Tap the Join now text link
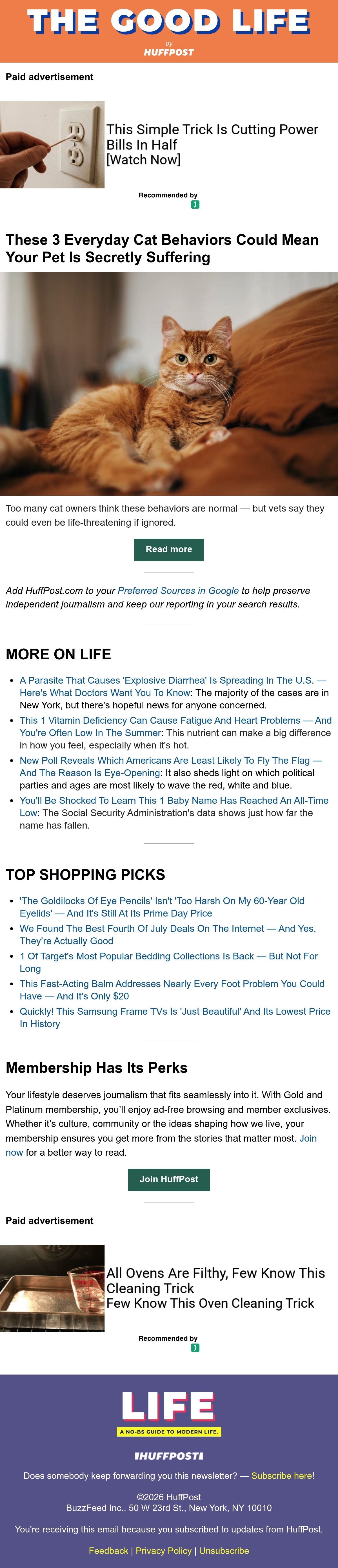Viewport: 338px width, 1568px height. pos(161,1146)
